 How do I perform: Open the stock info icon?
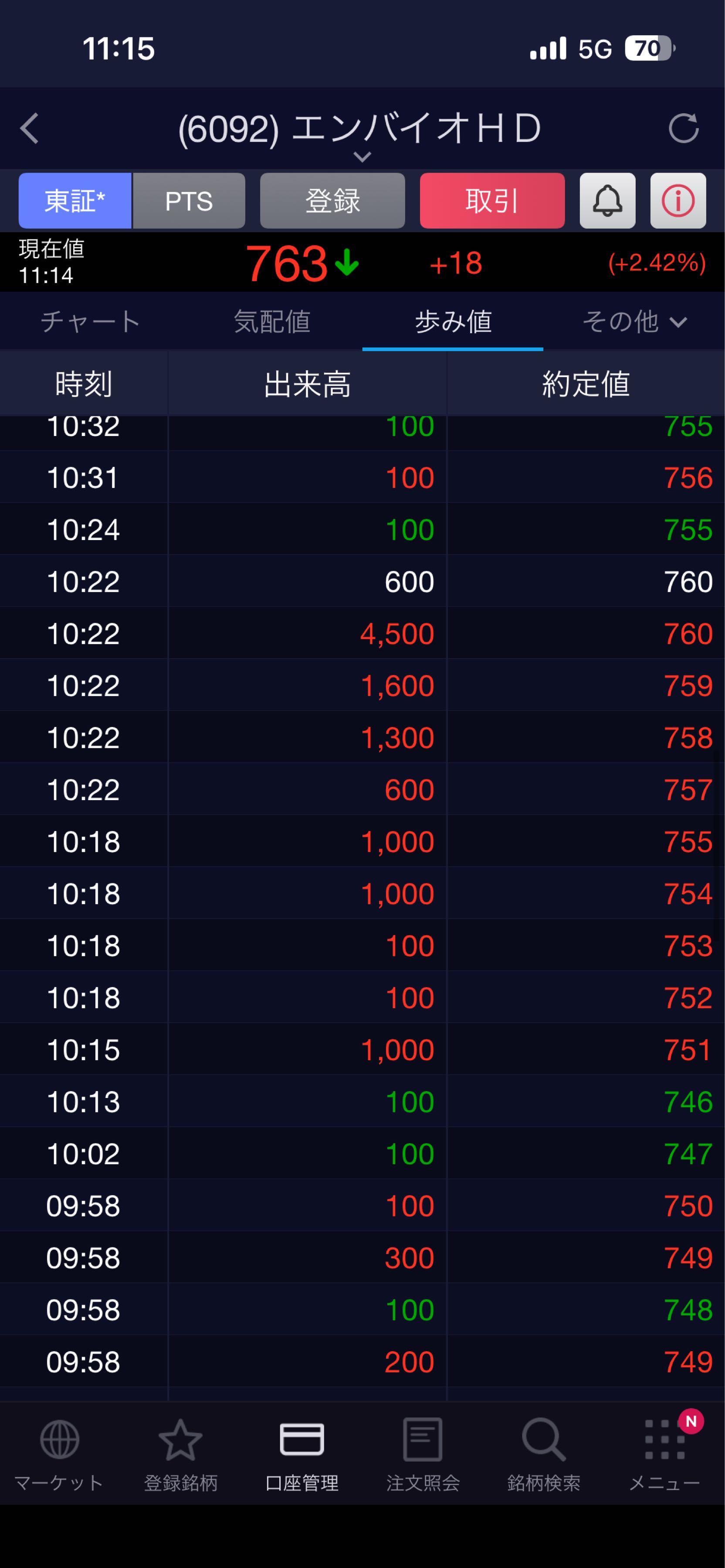(x=678, y=201)
